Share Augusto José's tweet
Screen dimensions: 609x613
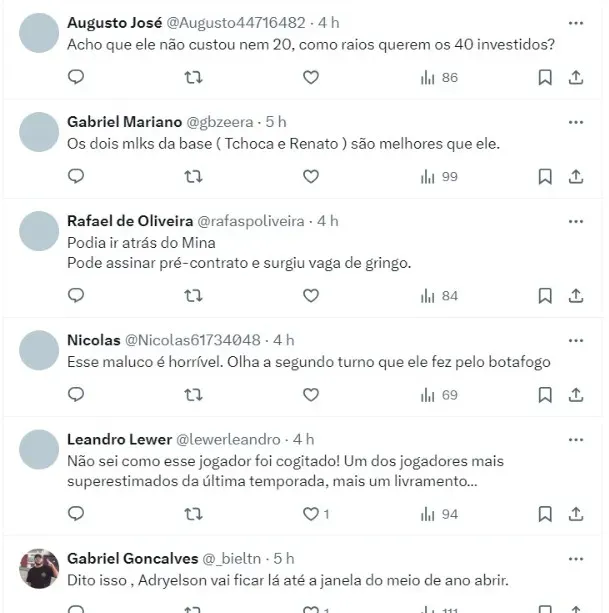point(576,77)
